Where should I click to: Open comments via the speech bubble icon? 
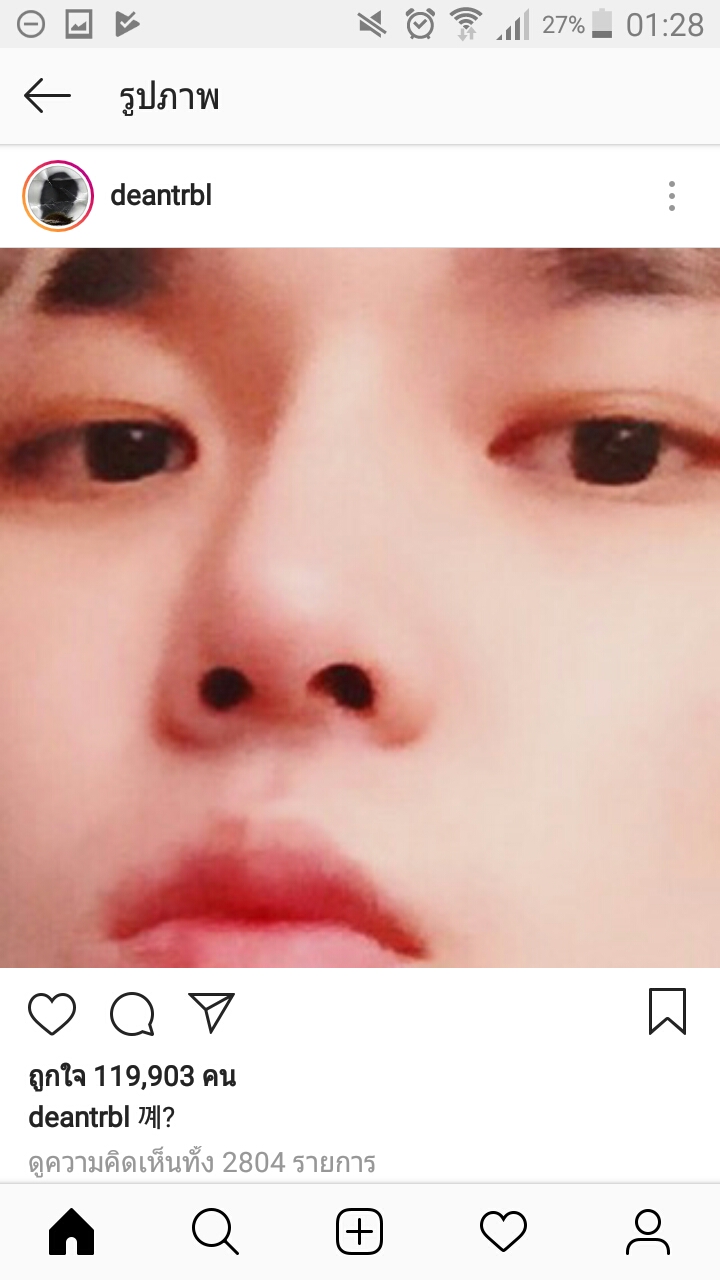[x=132, y=1014]
